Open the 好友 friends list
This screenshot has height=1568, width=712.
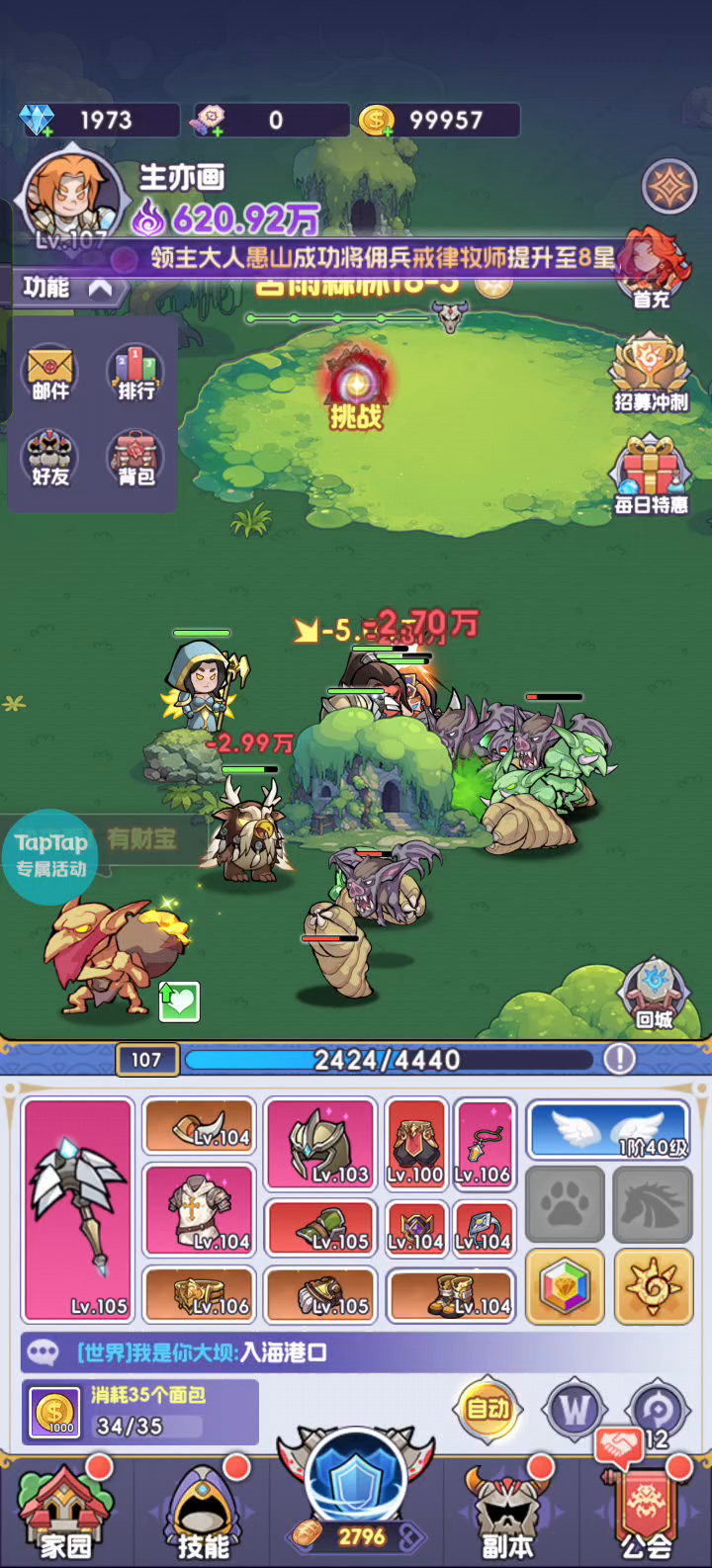click(50, 459)
